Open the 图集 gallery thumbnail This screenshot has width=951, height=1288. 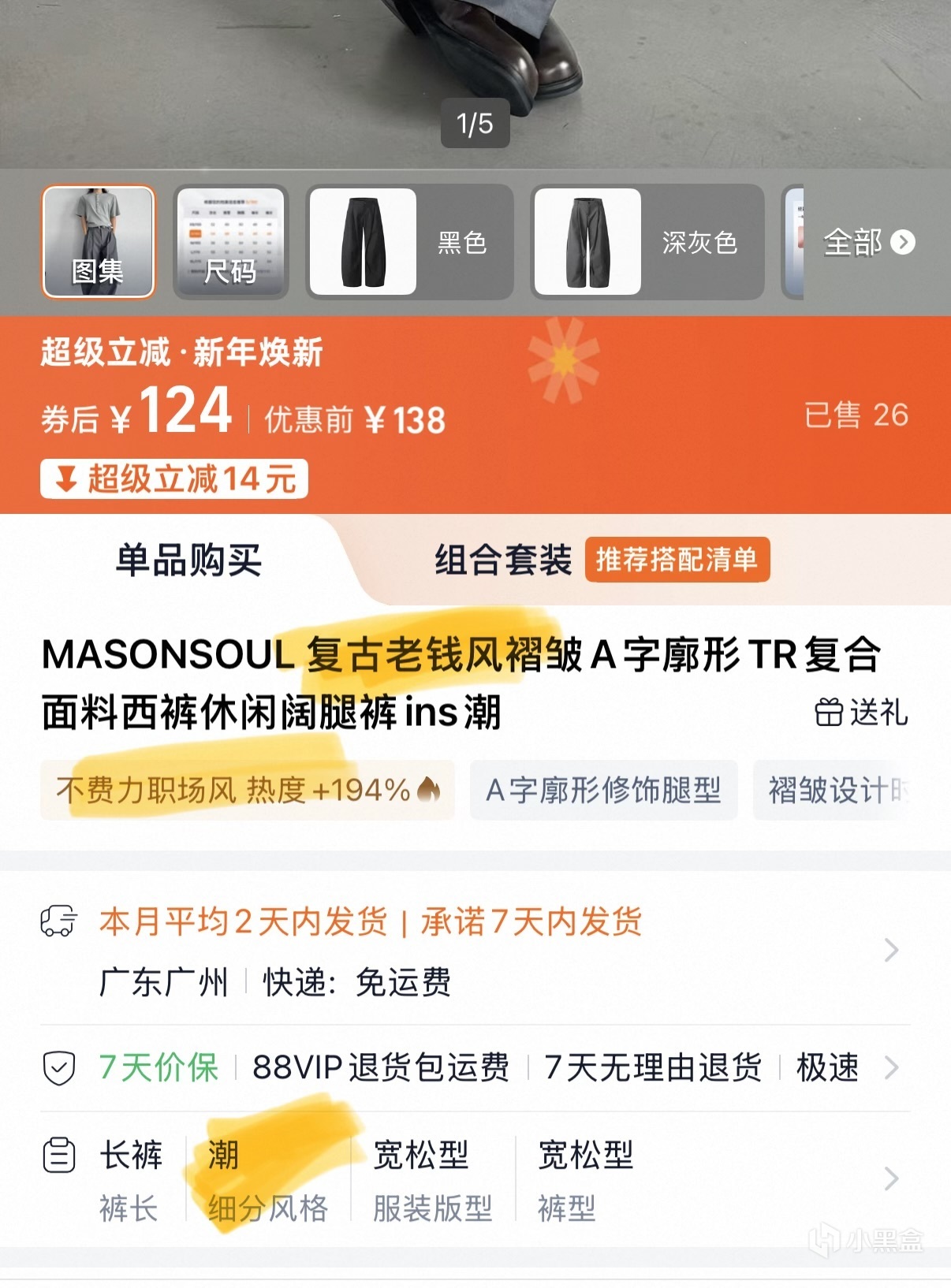point(98,242)
